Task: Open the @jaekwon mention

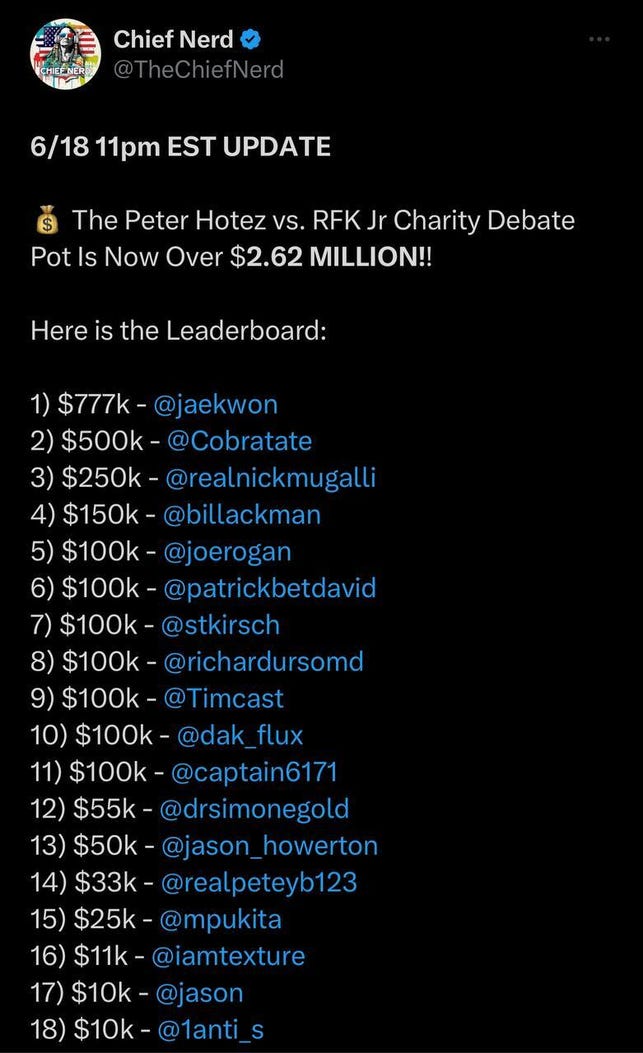Action: pyautogui.click(x=219, y=405)
